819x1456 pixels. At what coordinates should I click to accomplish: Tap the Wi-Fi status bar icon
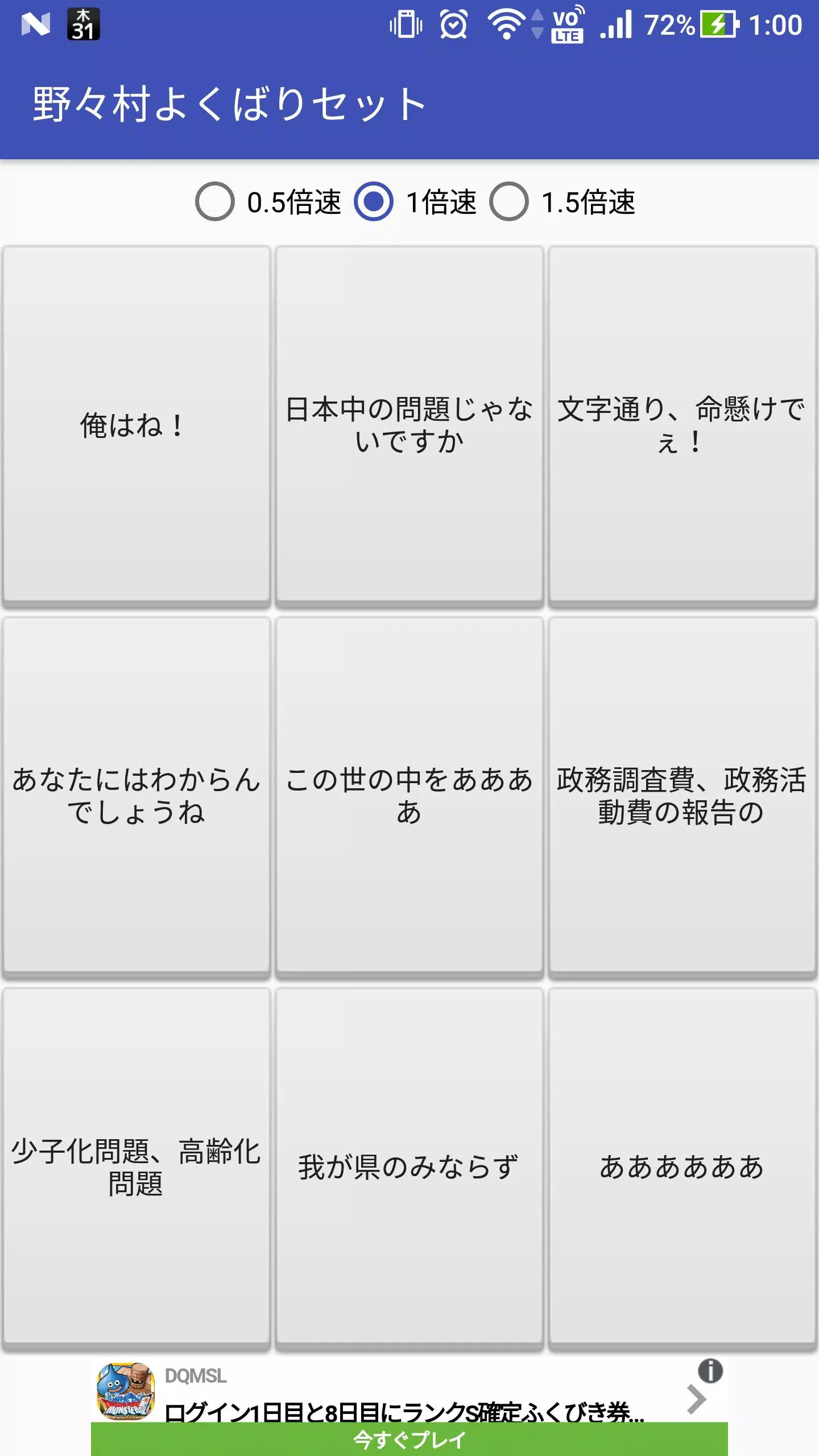pyautogui.click(x=506, y=24)
